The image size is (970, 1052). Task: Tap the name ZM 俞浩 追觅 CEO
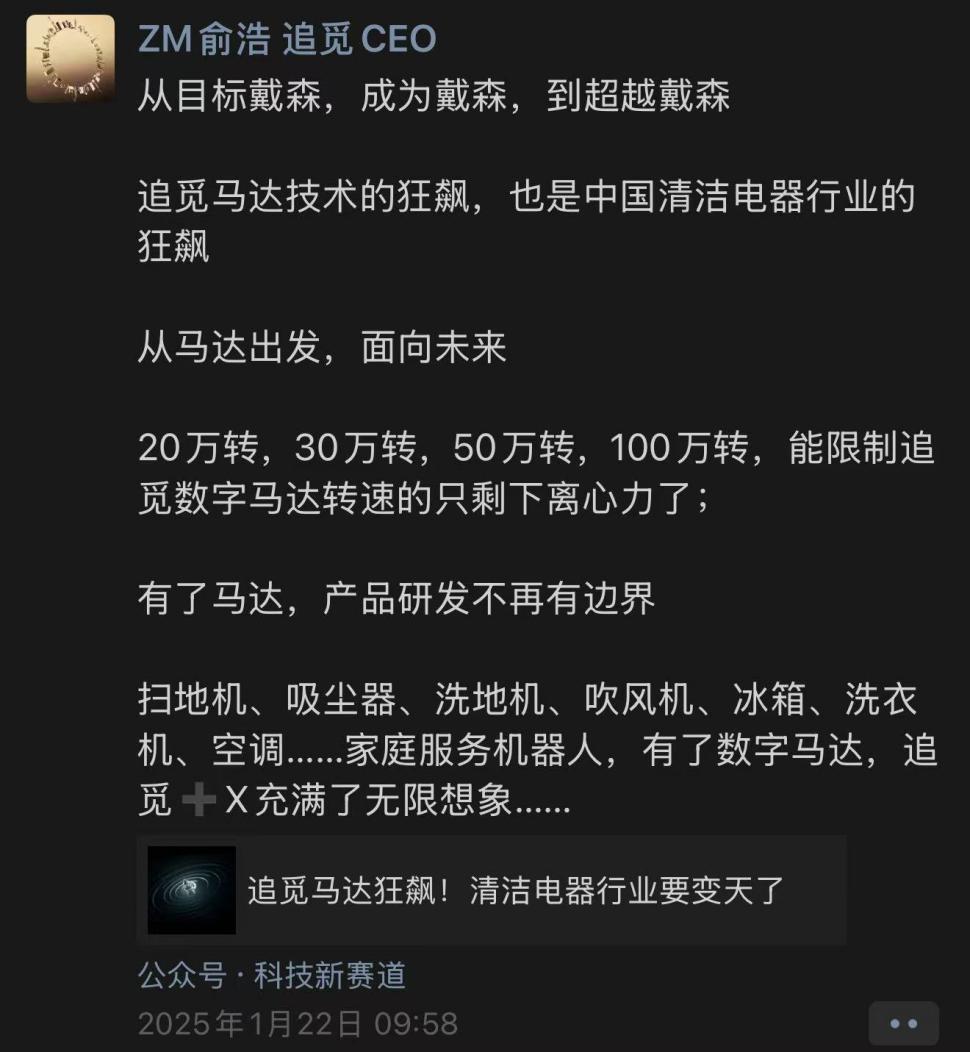287,40
